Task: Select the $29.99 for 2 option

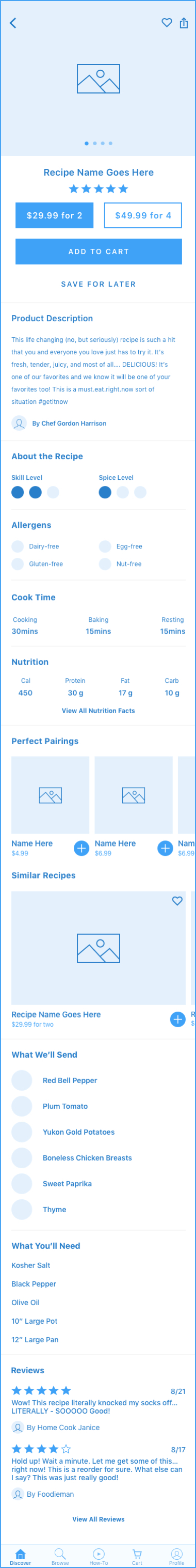Action: tap(54, 215)
